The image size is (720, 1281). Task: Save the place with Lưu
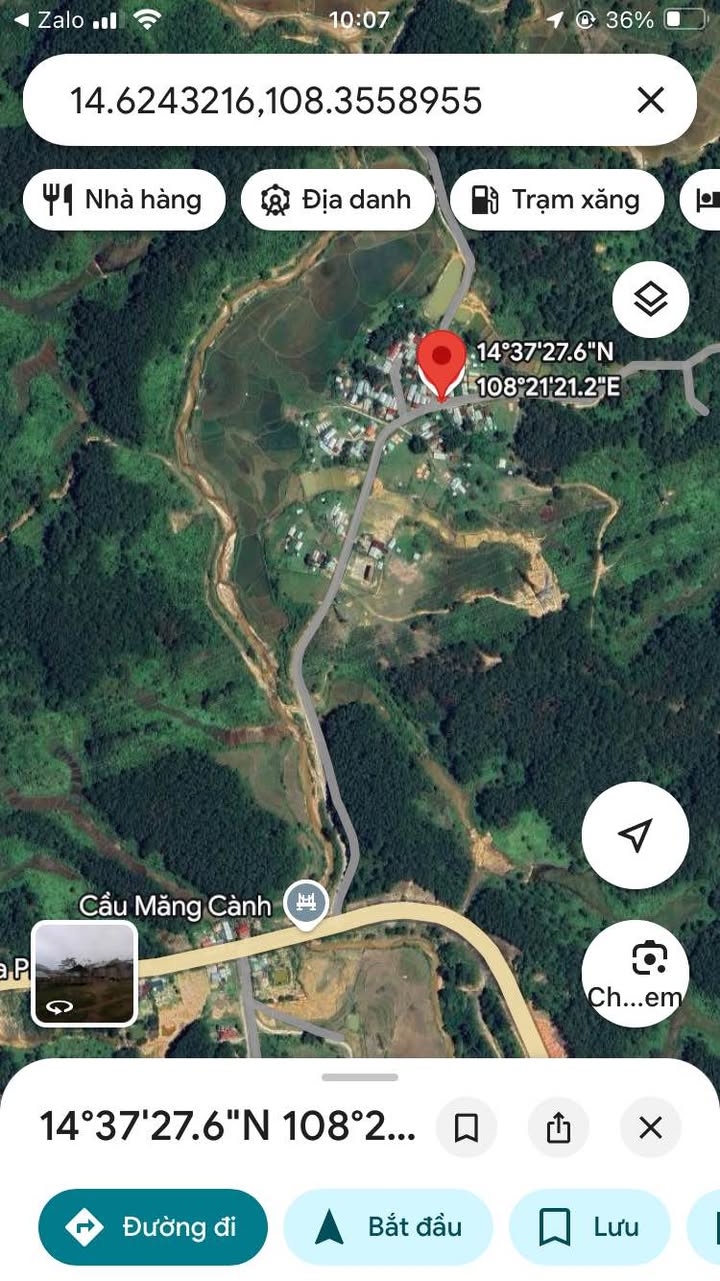click(589, 1227)
